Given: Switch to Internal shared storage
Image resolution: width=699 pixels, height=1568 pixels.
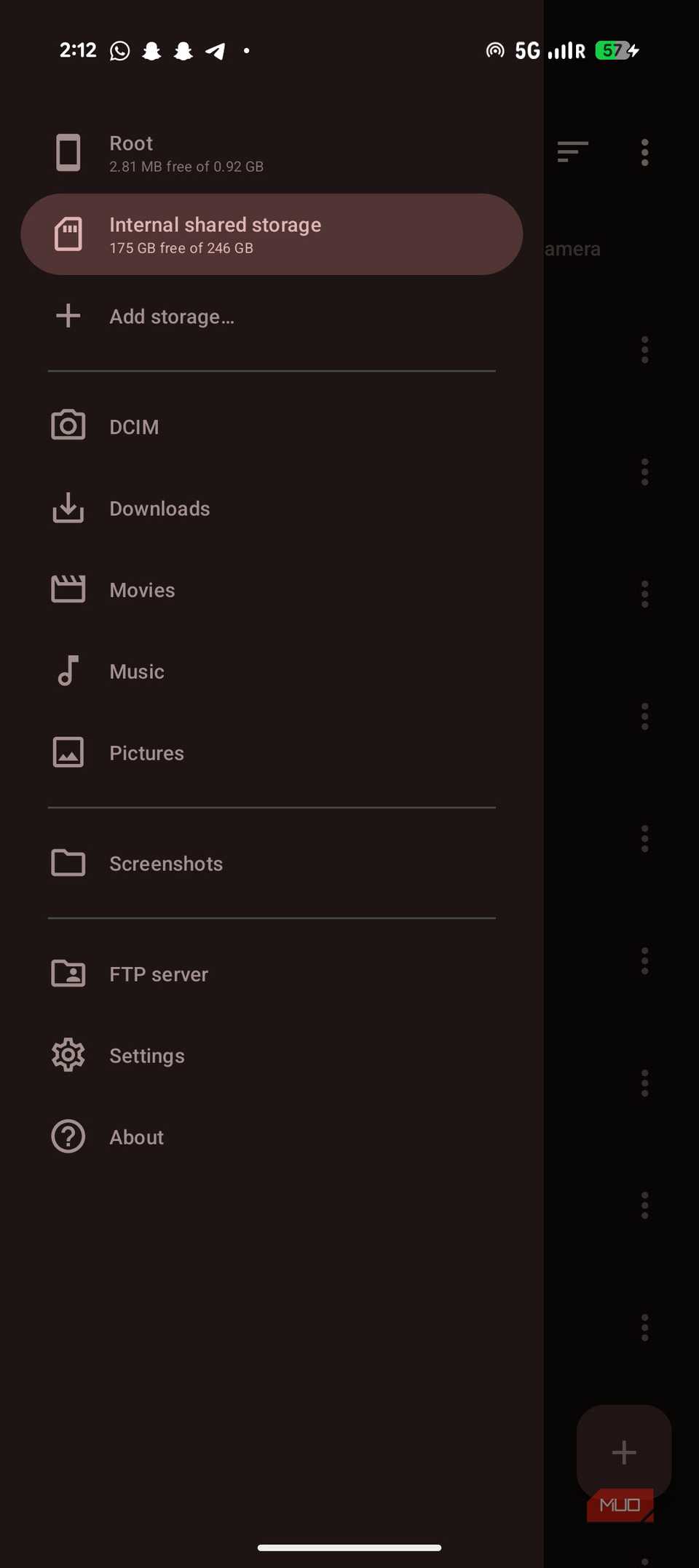Looking at the screenshot, I should point(215,234).
